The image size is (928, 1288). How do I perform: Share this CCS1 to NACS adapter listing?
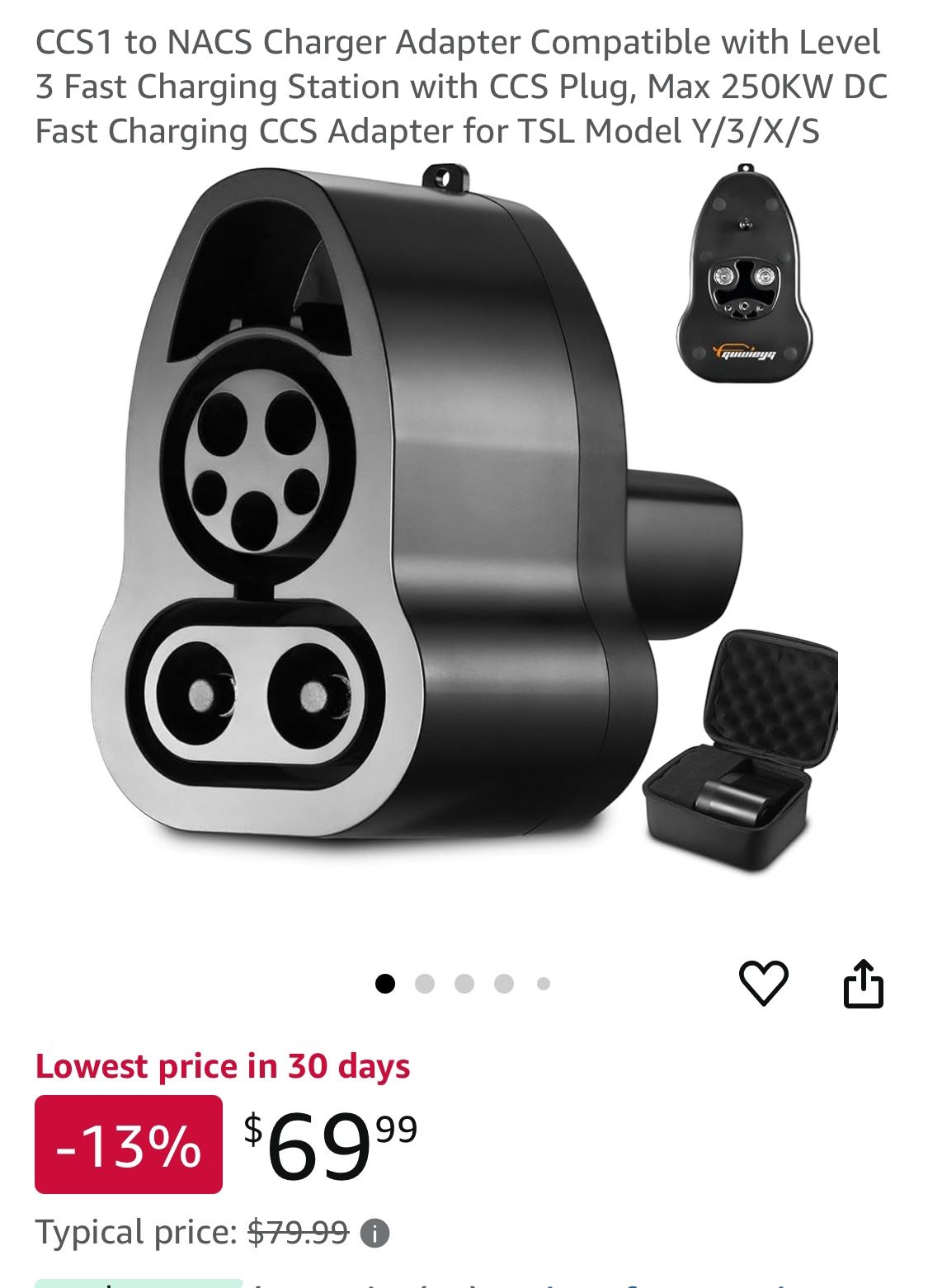863,983
